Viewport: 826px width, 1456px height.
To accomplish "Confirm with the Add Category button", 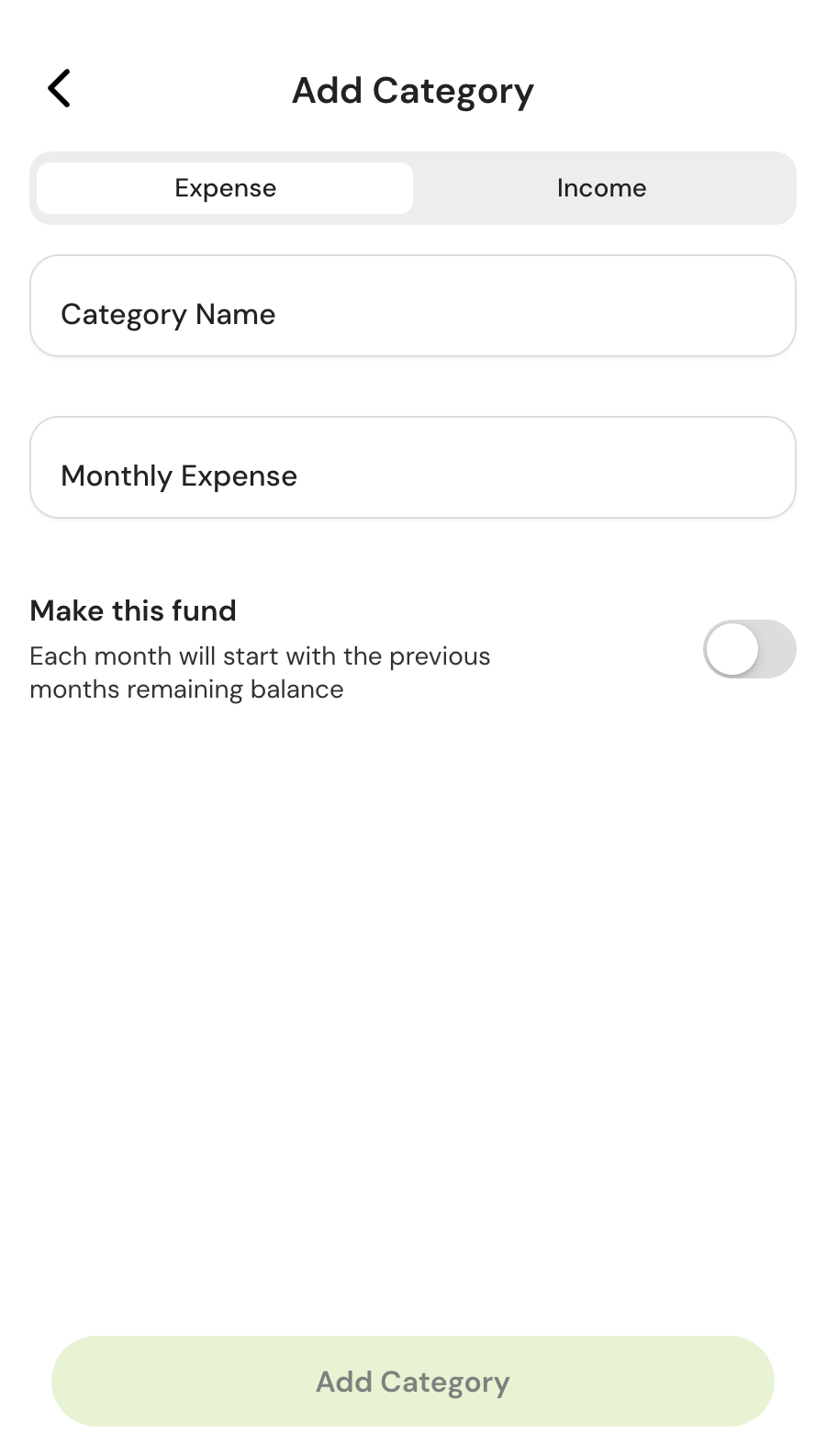I will (x=412, y=1381).
